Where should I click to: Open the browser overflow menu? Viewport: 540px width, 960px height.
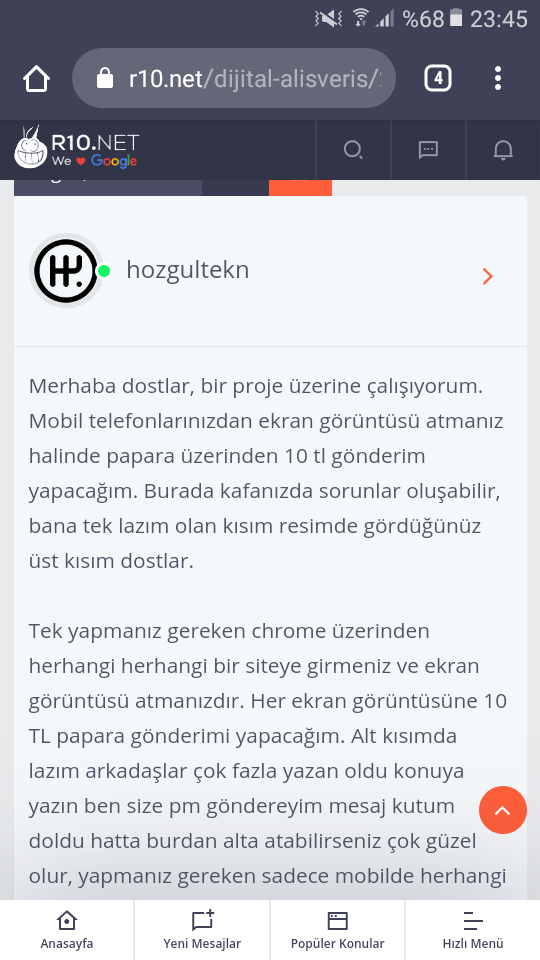tap(498, 78)
